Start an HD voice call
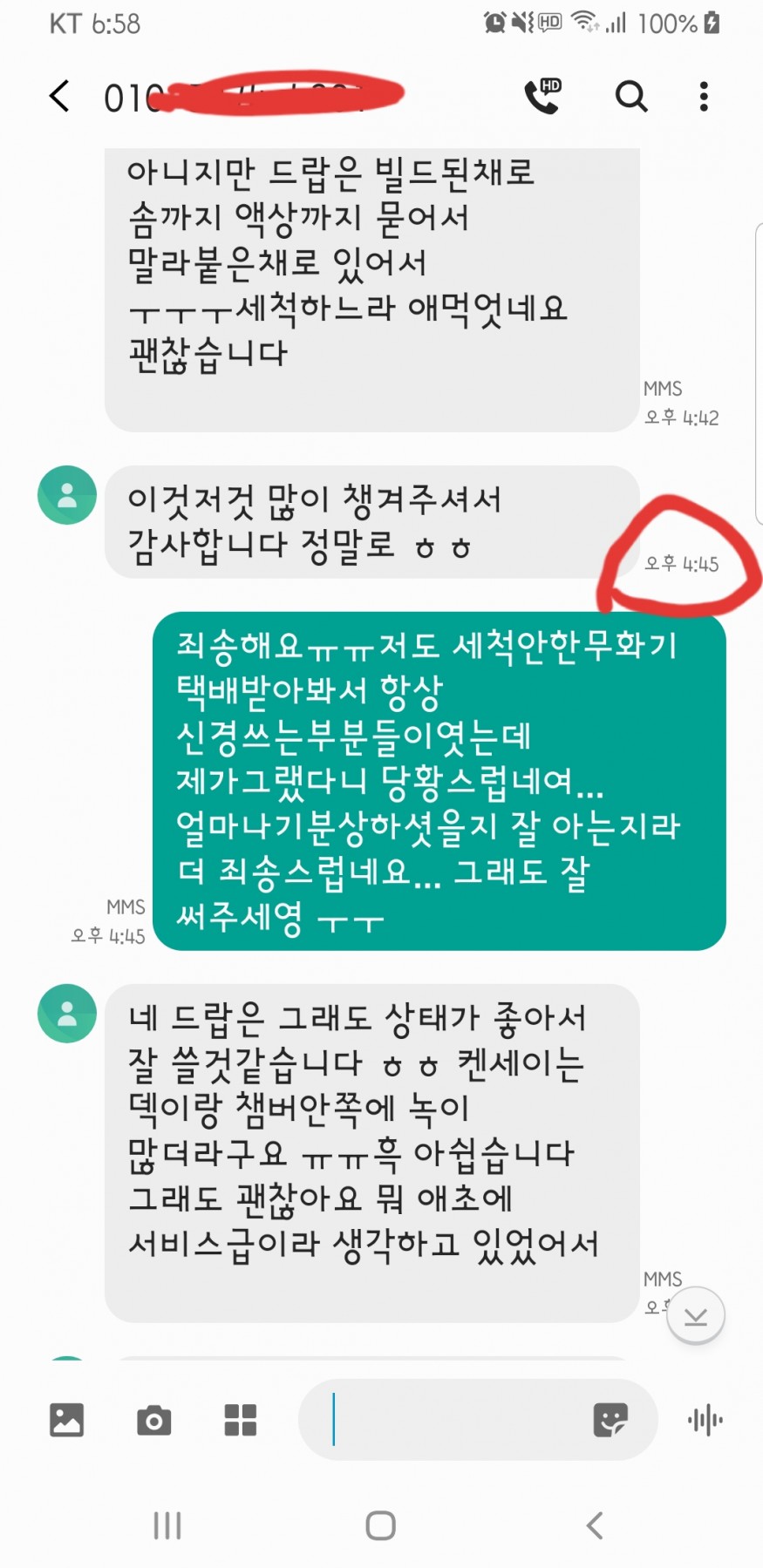This screenshot has width=763, height=1568. point(542,96)
